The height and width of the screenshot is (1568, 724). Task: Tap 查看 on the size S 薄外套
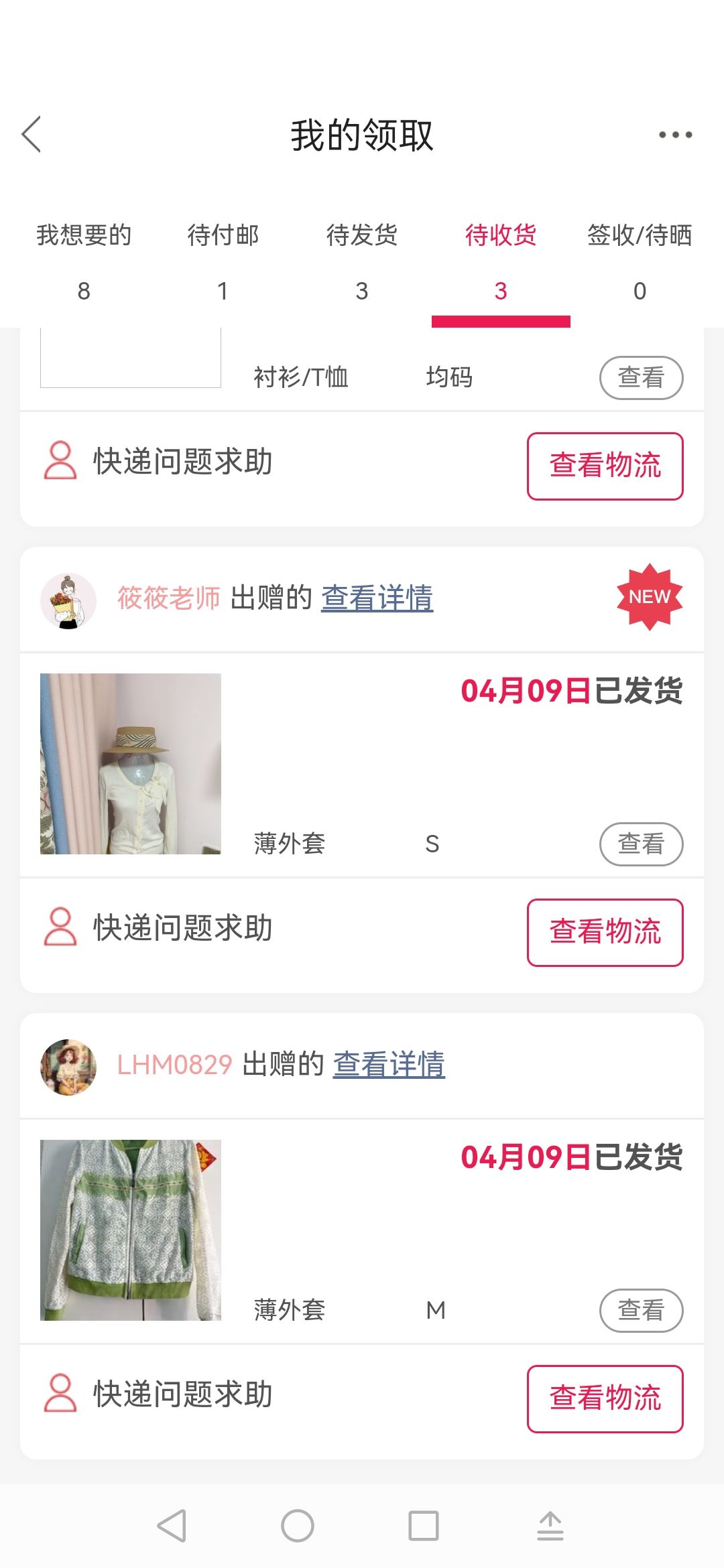coord(641,844)
